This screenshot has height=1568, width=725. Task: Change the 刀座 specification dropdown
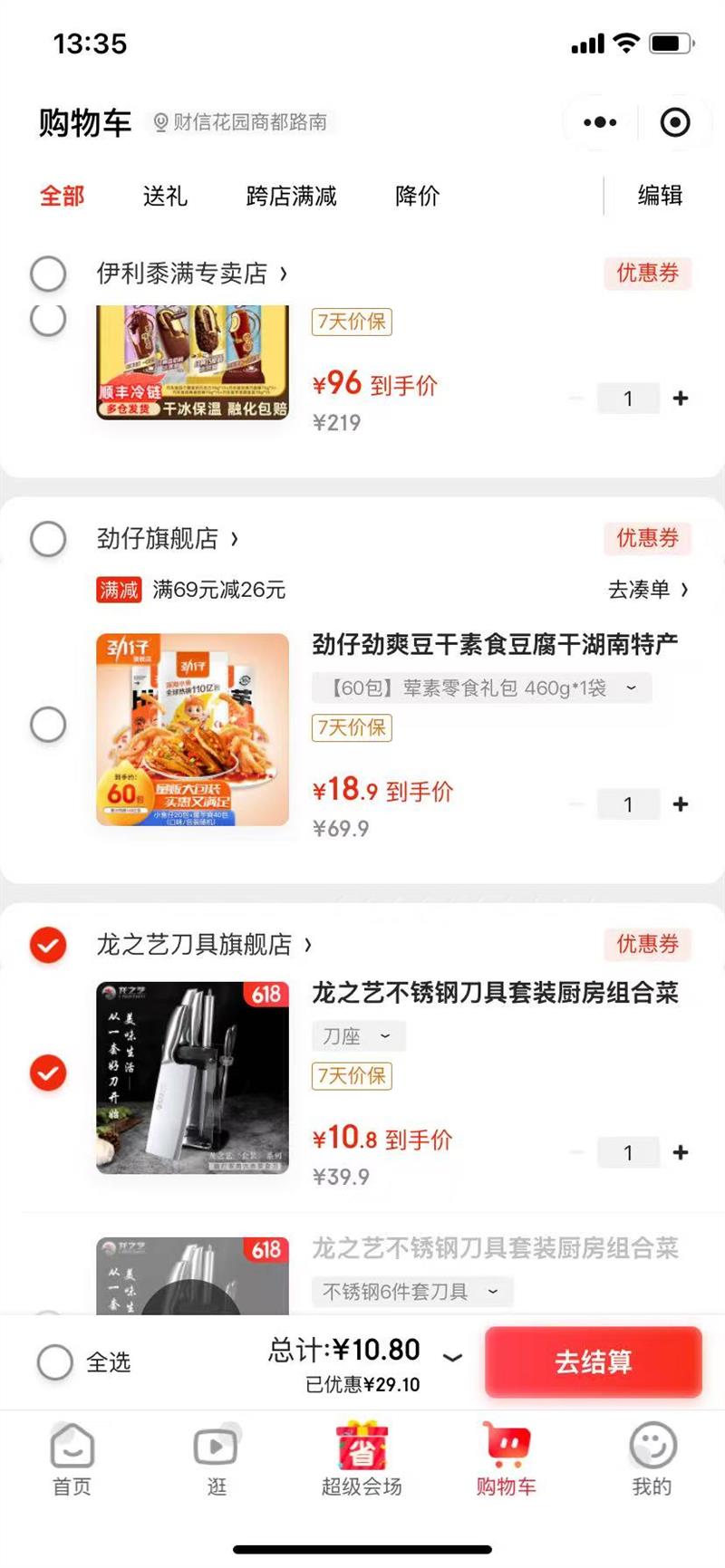(x=358, y=1036)
